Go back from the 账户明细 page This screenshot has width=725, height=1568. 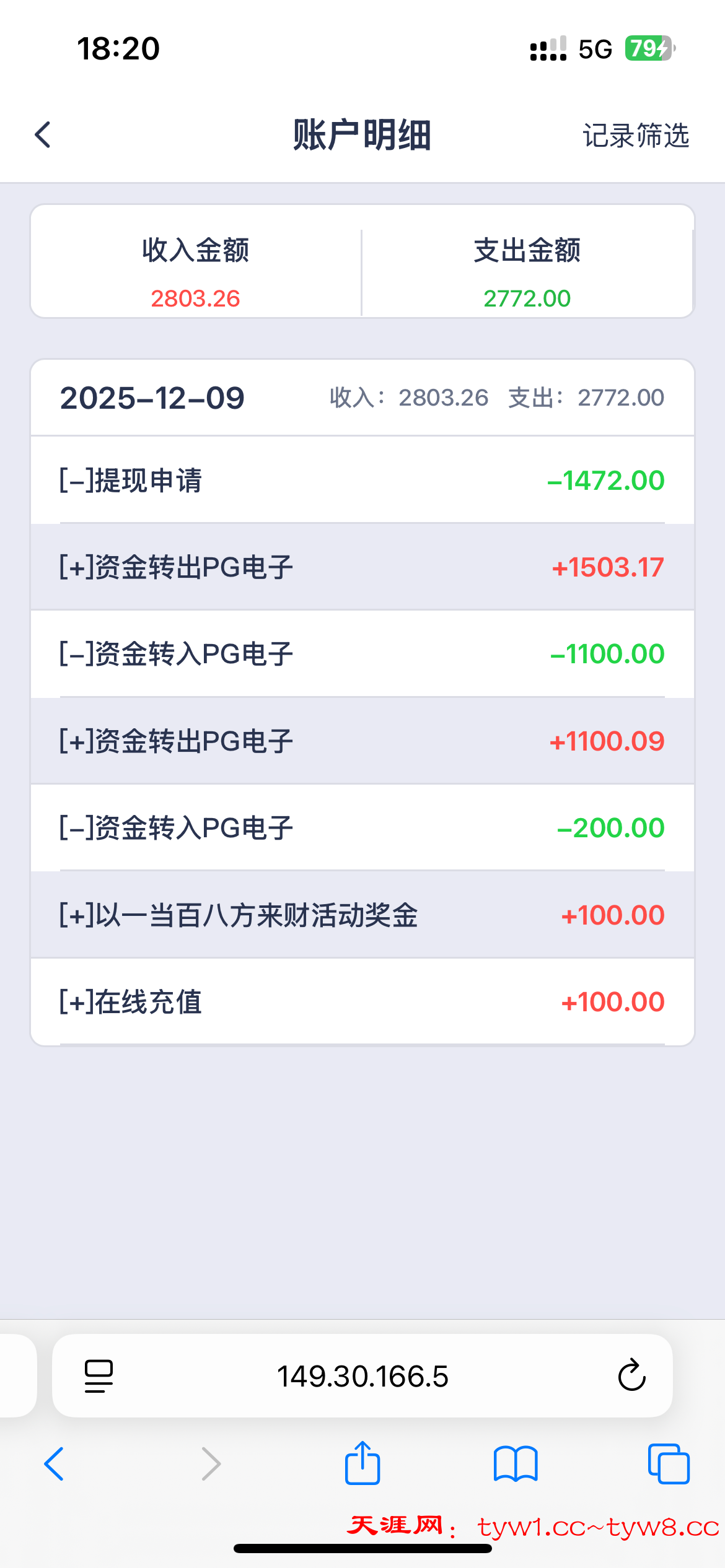click(43, 134)
